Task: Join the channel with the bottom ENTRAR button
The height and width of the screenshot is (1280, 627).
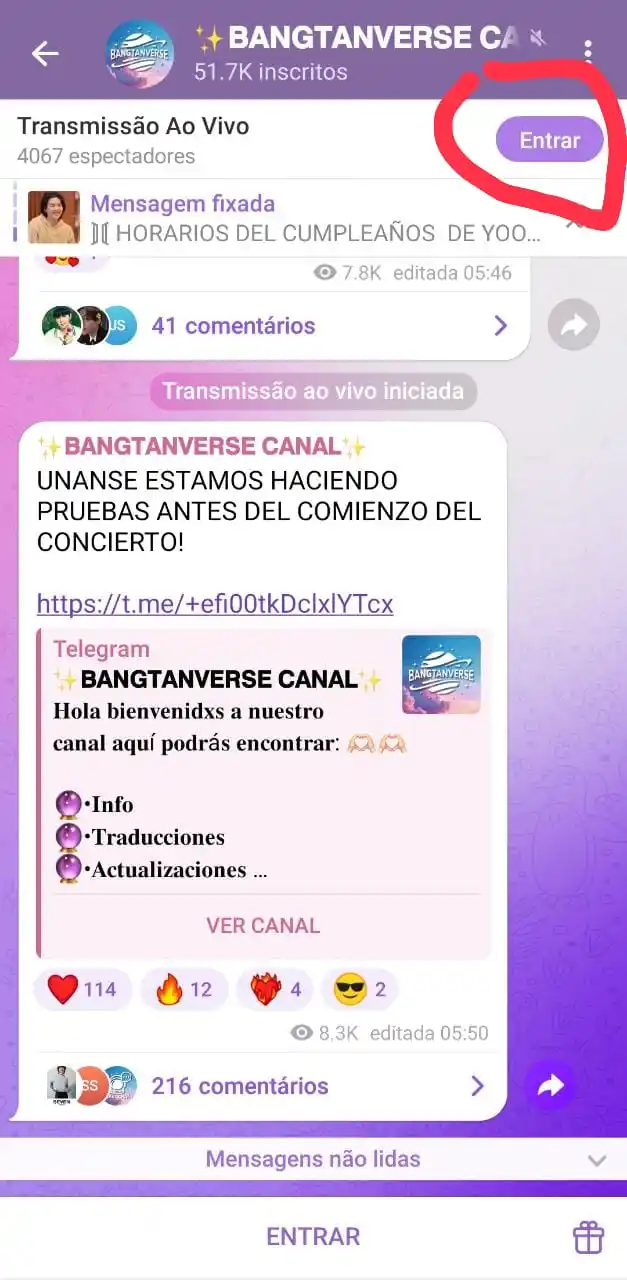Action: tap(312, 1237)
